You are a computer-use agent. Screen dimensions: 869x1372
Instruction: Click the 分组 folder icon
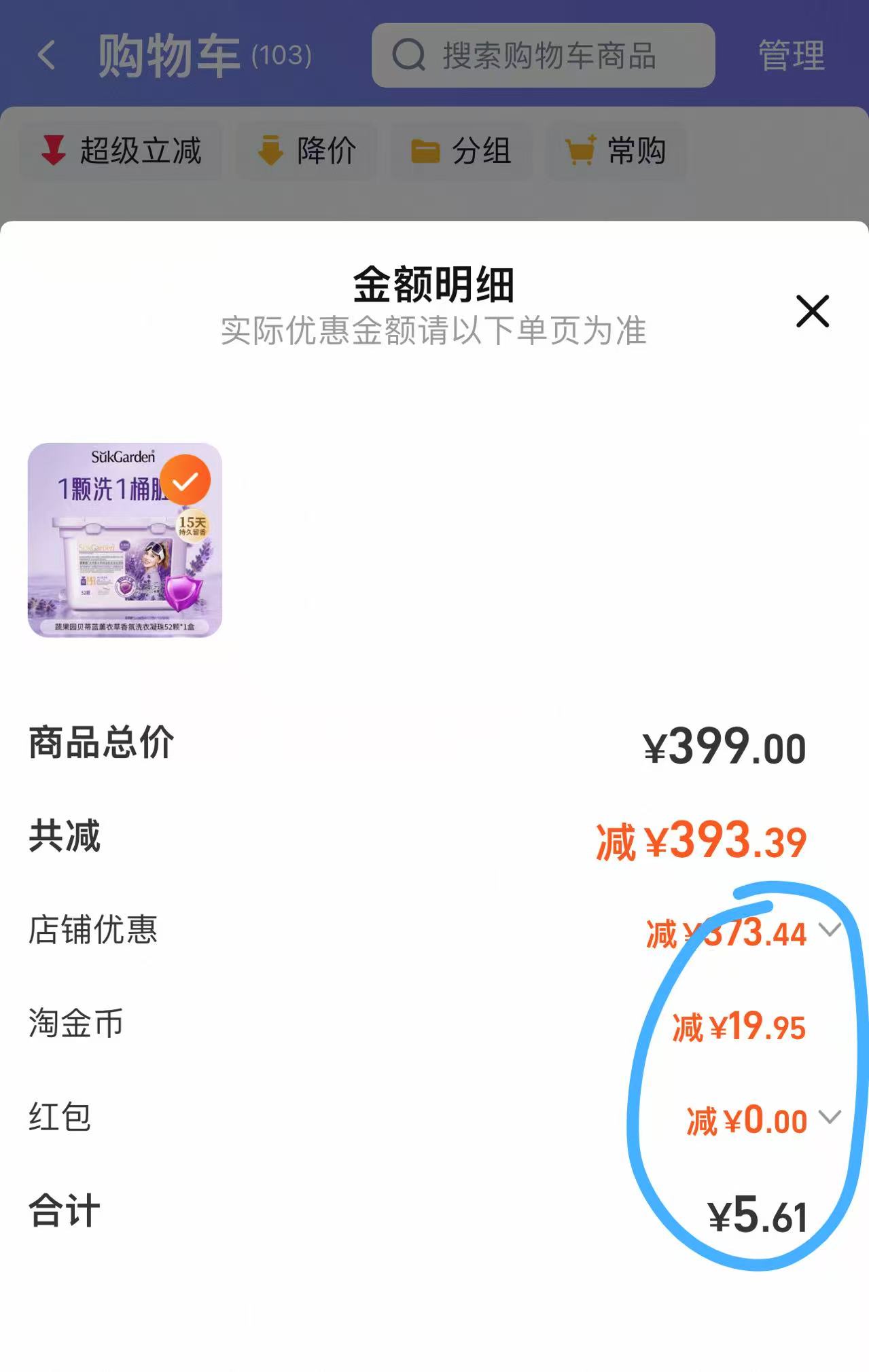(x=425, y=151)
